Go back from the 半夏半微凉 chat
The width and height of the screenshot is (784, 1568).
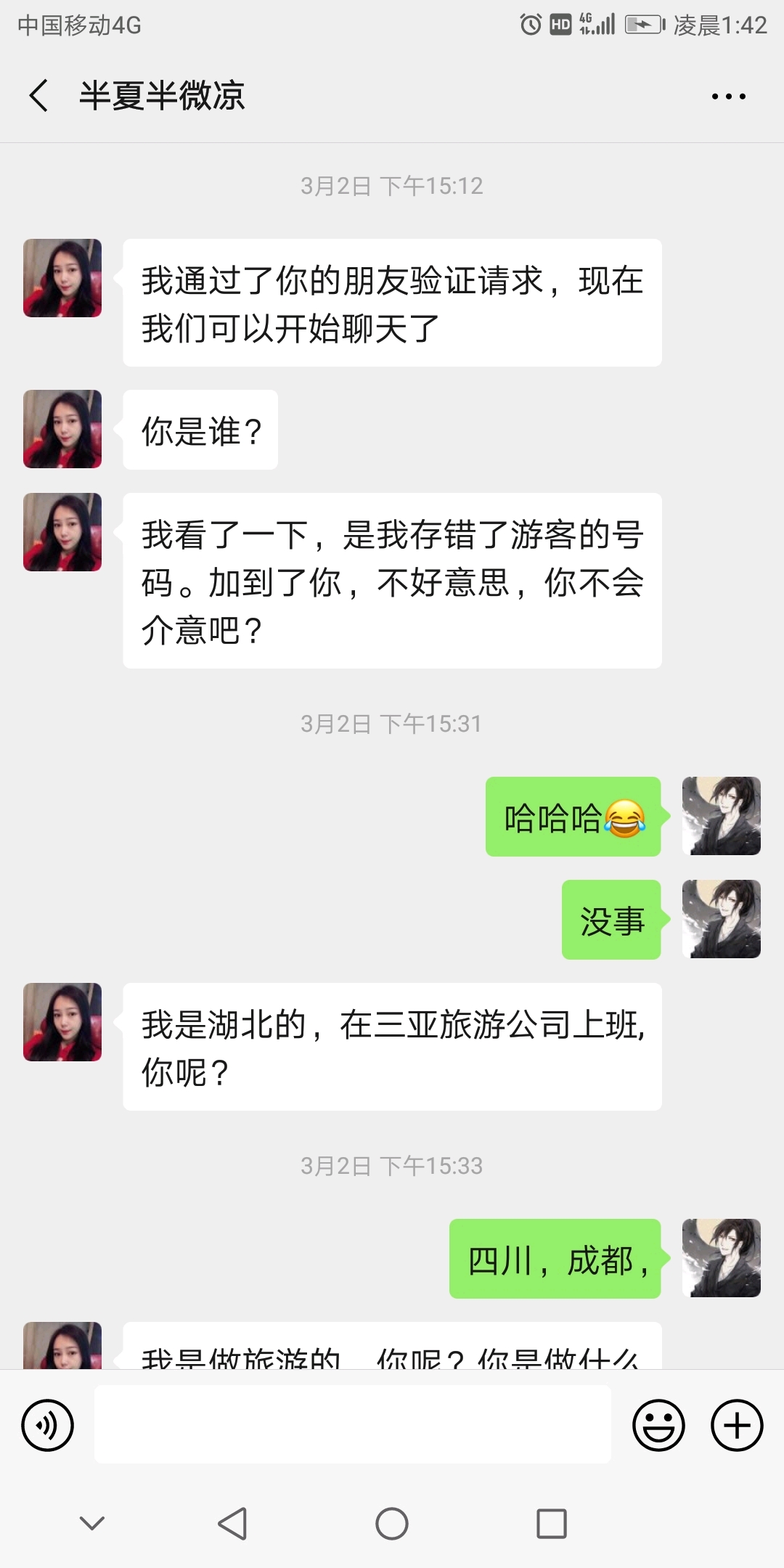tap(39, 96)
